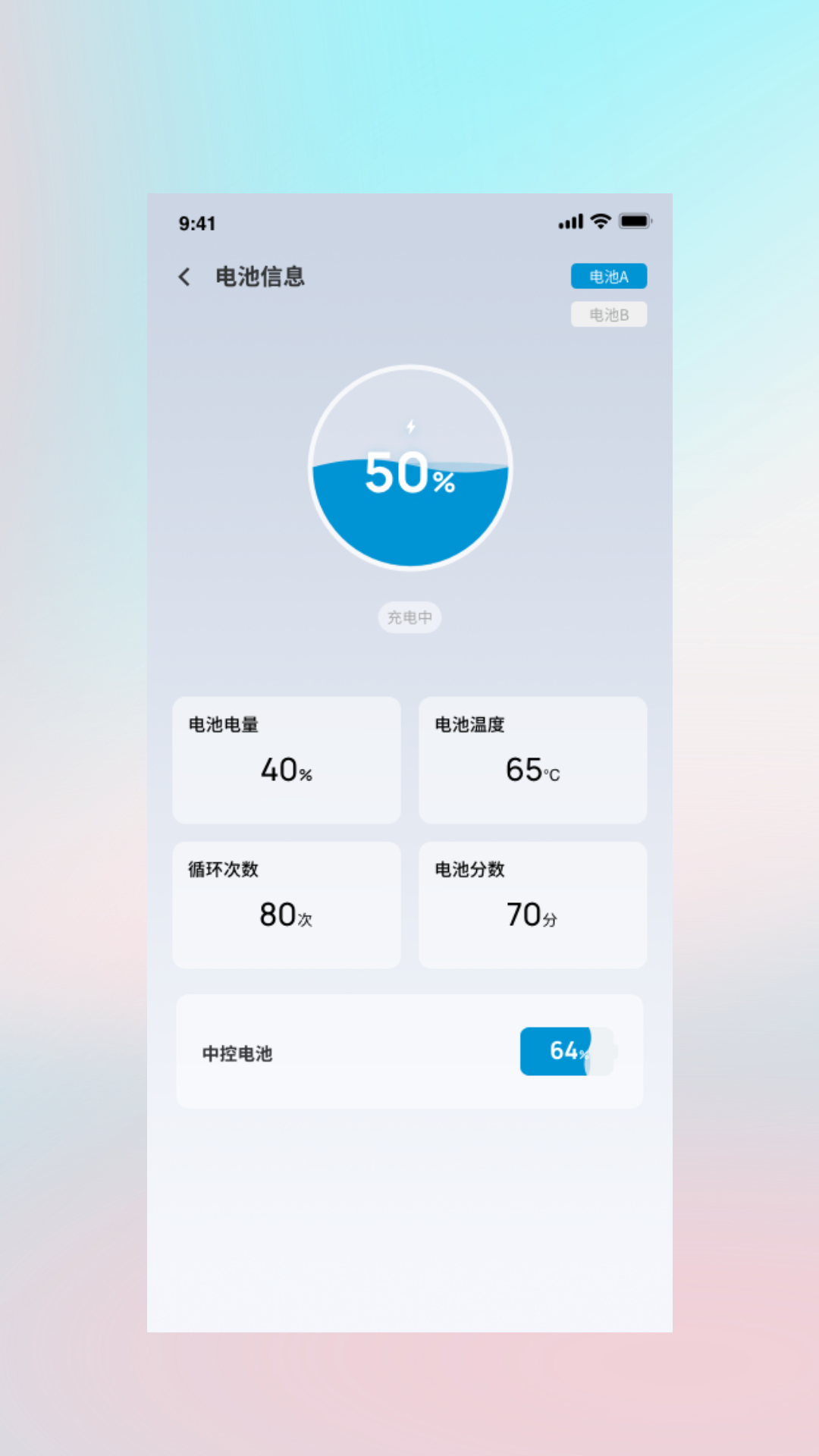This screenshot has width=819, height=1456.
Task: Click the 64% central control battery bar
Action: pos(556,1052)
